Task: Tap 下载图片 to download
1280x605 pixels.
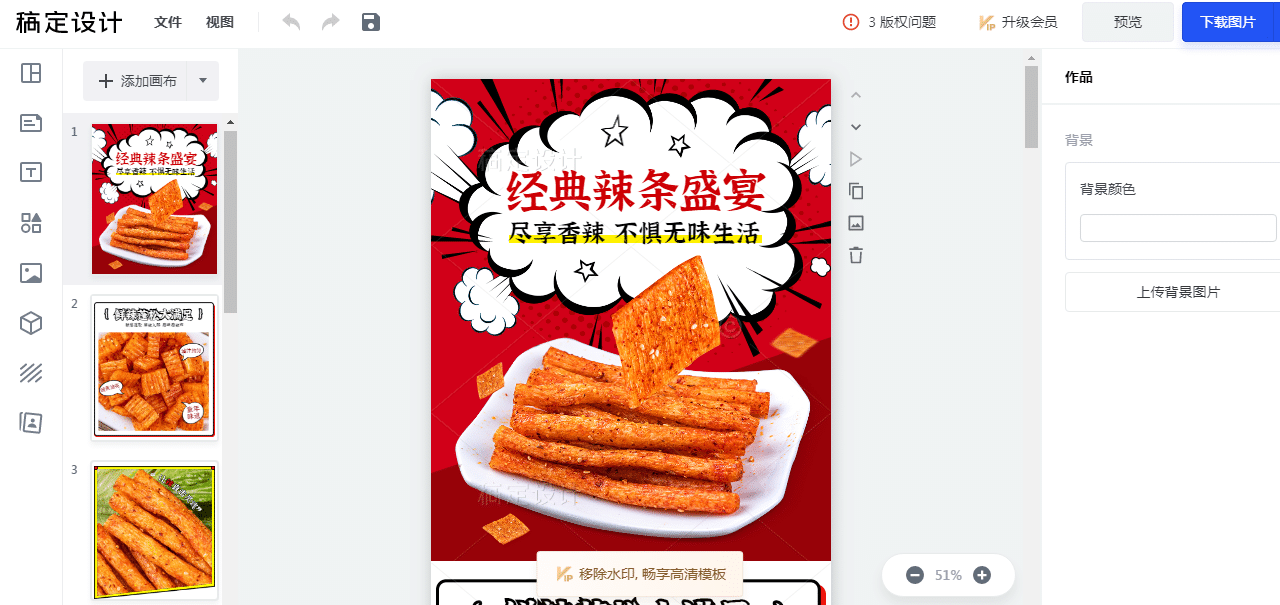Action: 1228,22
